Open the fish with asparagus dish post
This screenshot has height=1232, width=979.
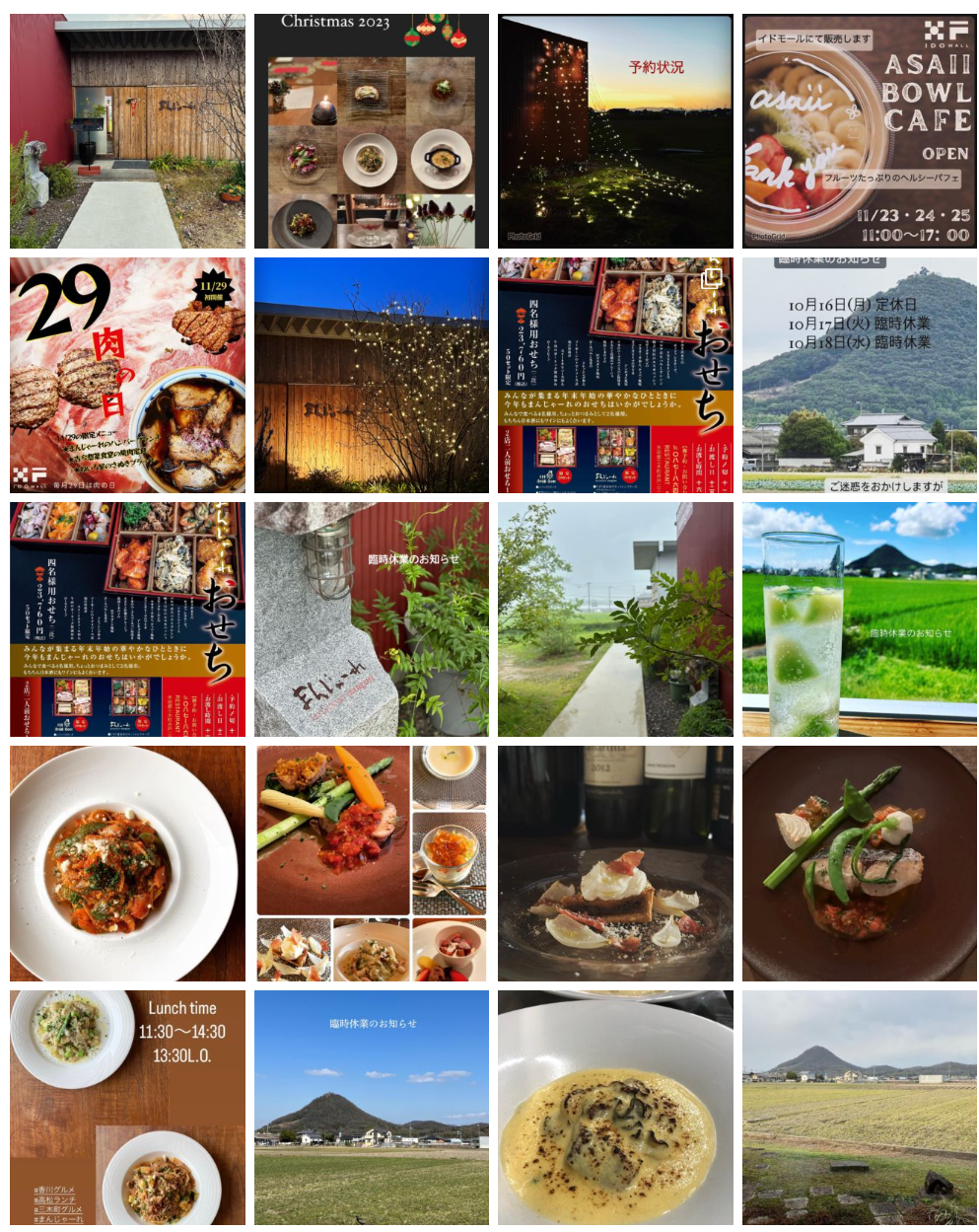click(x=859, y=863)
